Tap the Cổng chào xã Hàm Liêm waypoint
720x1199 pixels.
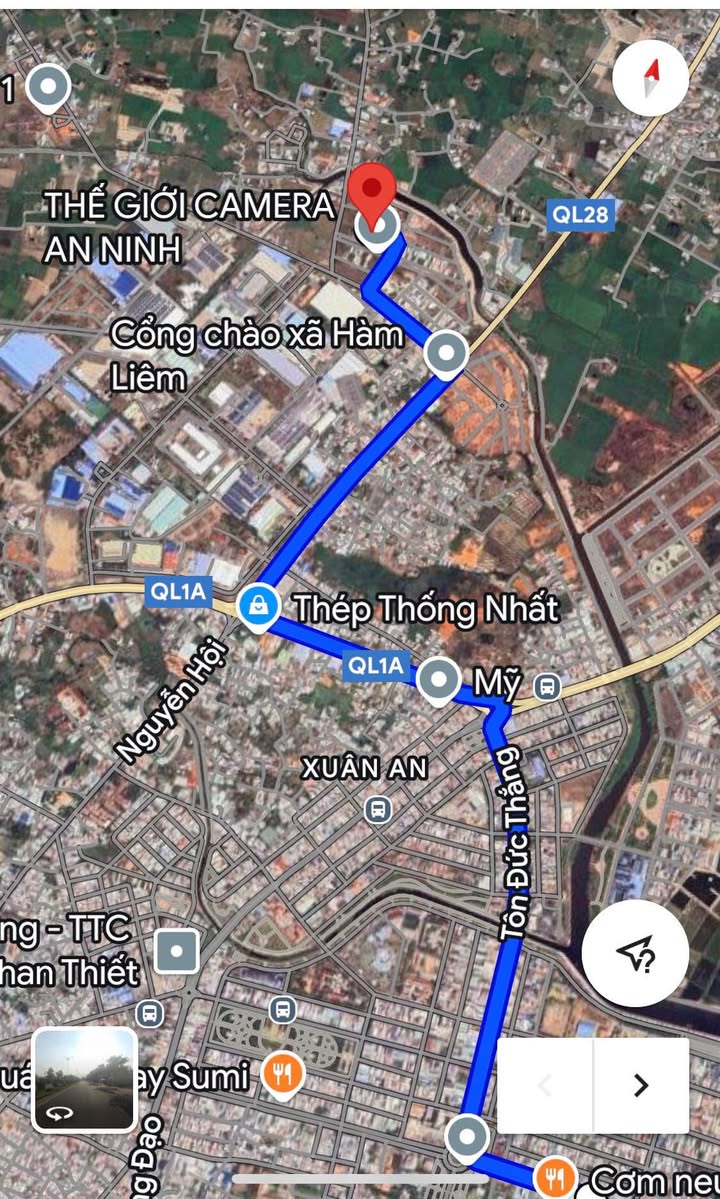pos(445,352)
